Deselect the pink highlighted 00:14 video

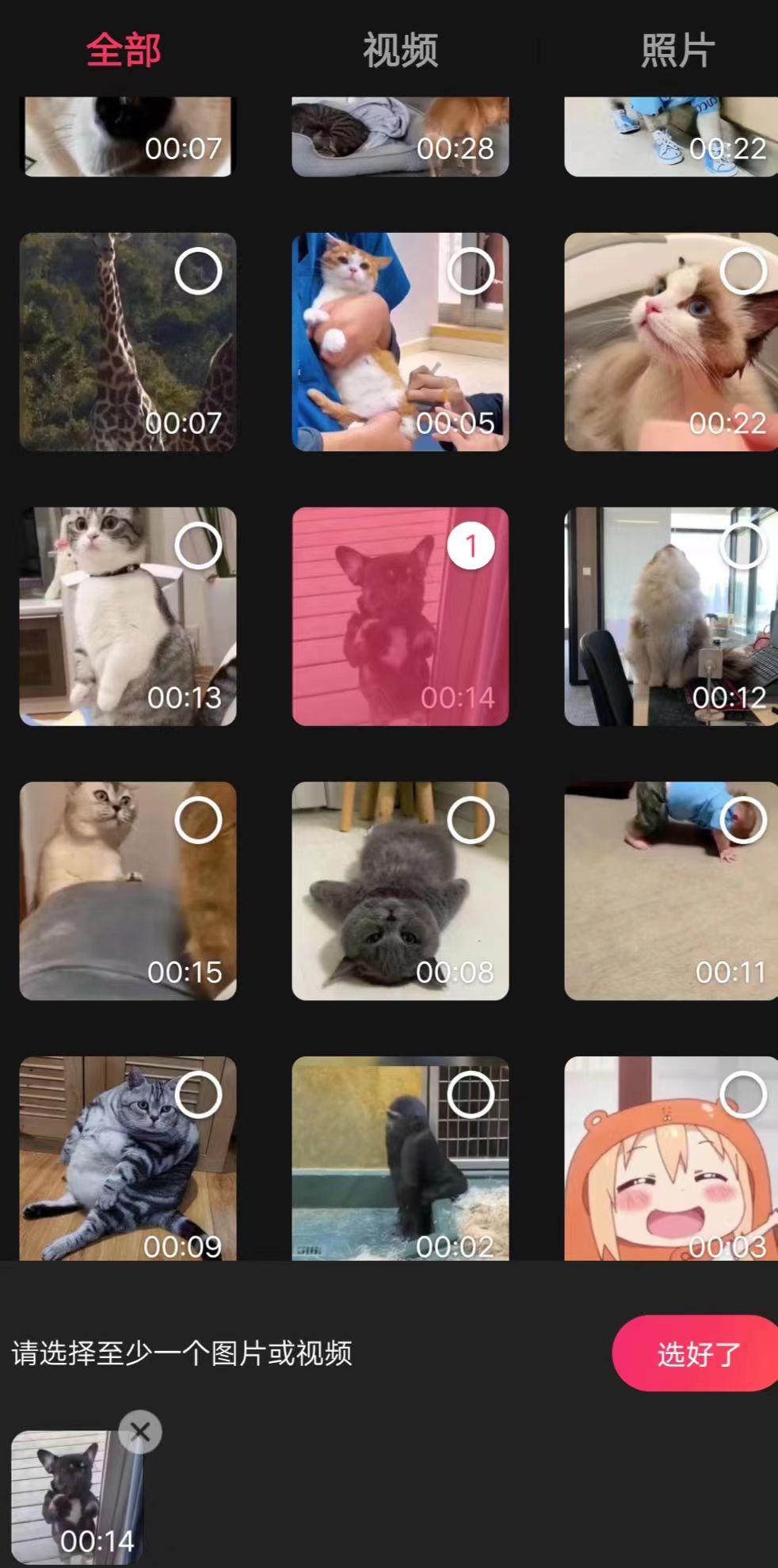click(471, 546)
